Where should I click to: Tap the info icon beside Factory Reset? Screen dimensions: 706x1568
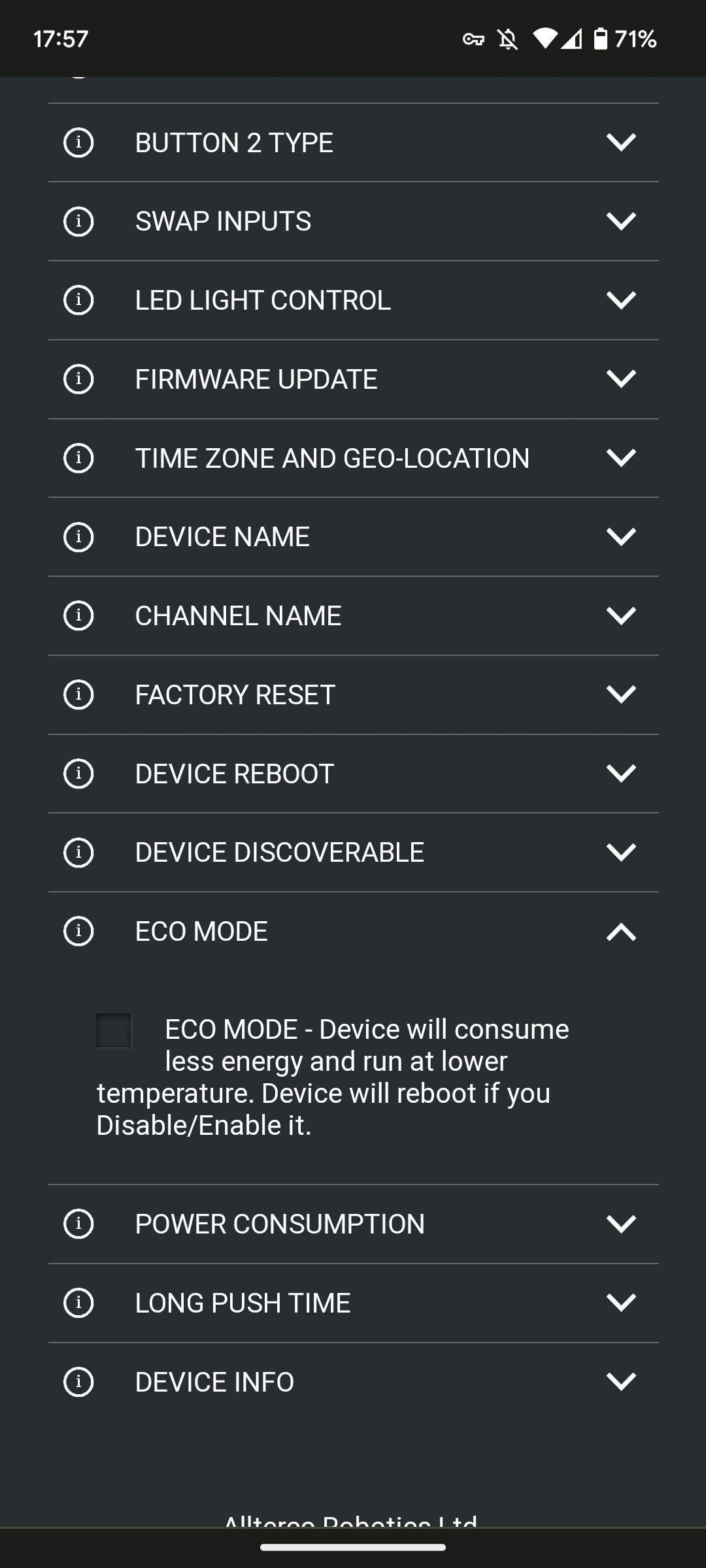pyautogui.click(x=78, y=694)
